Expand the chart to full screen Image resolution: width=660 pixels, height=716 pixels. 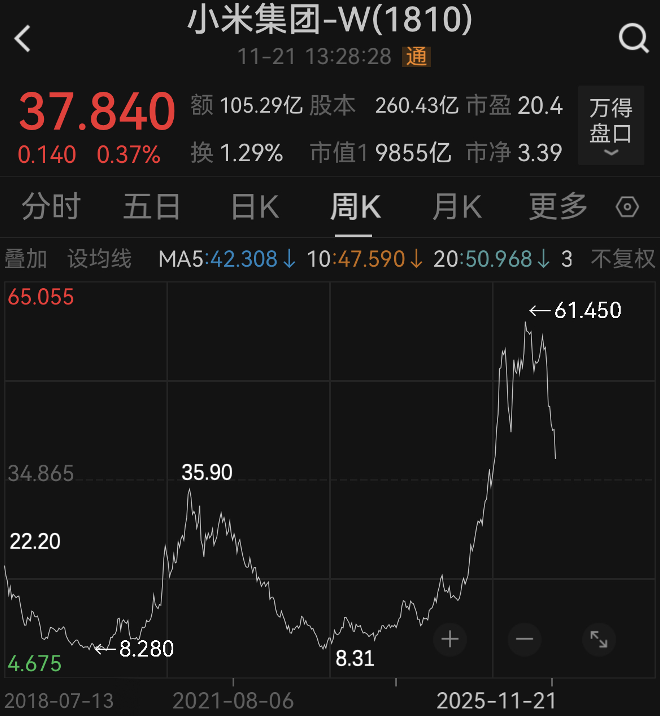[598, 639]
